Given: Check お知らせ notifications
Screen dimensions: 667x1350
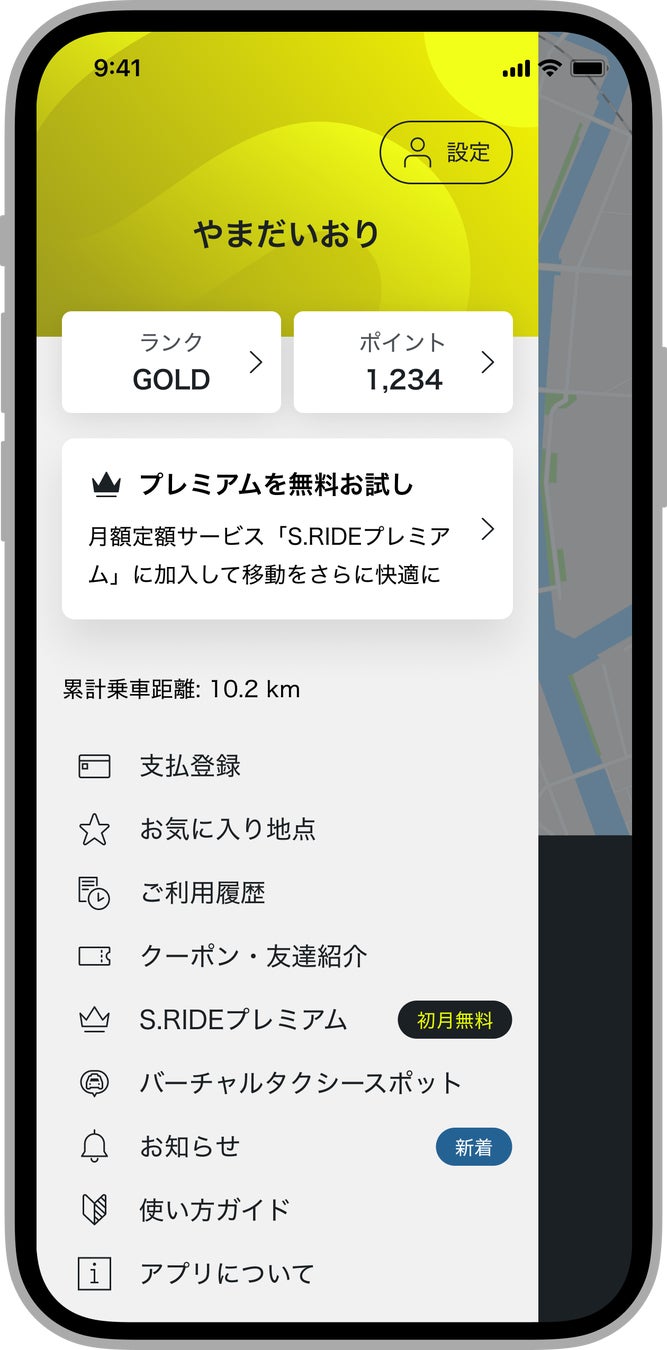Looking at the screenshot, I should [190, 1146].
